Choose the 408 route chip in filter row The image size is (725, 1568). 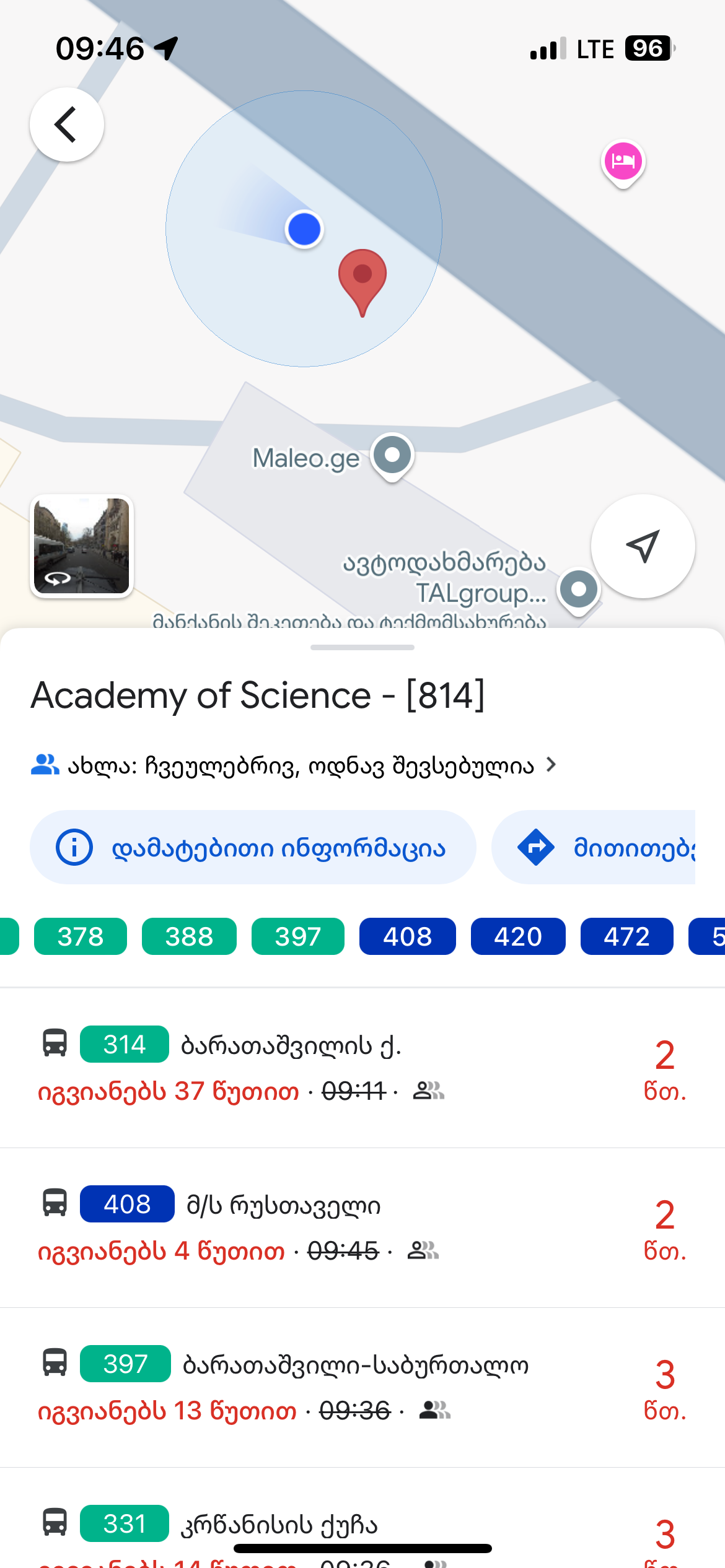[407, 936]
